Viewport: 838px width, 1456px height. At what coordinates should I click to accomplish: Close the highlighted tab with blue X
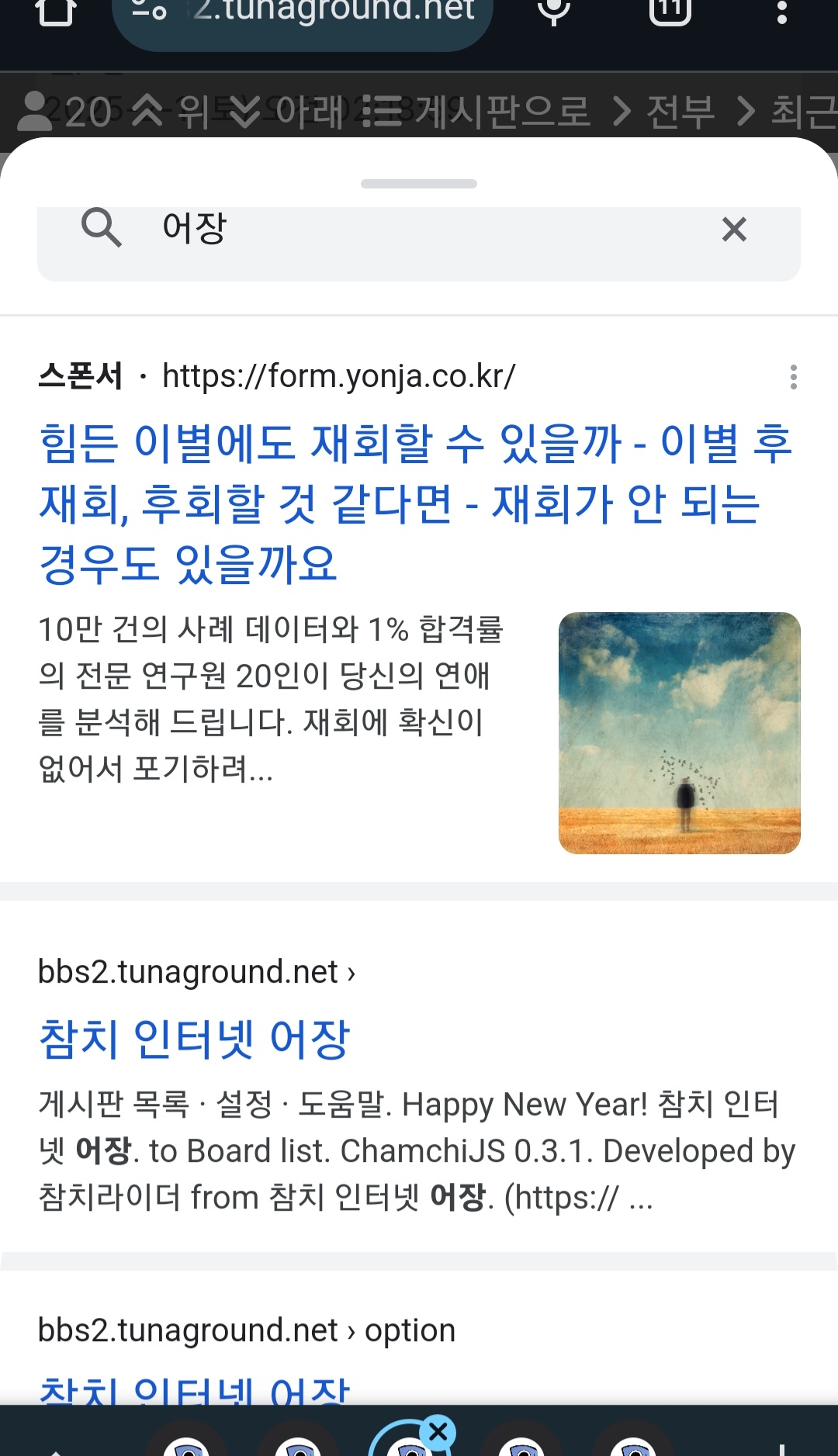tap(438, 1432)
